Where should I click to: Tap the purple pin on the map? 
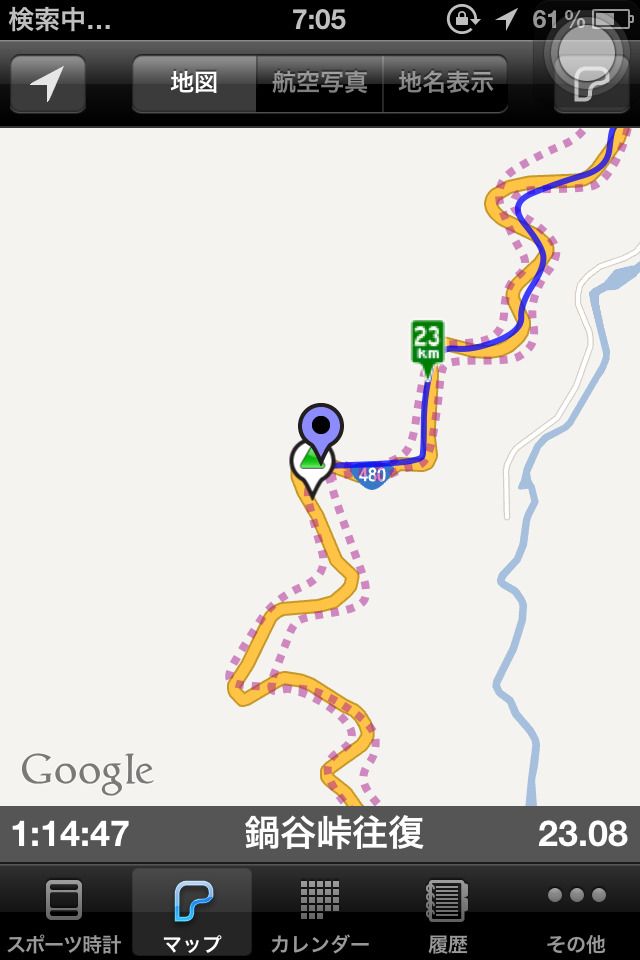tap(320, 427)
